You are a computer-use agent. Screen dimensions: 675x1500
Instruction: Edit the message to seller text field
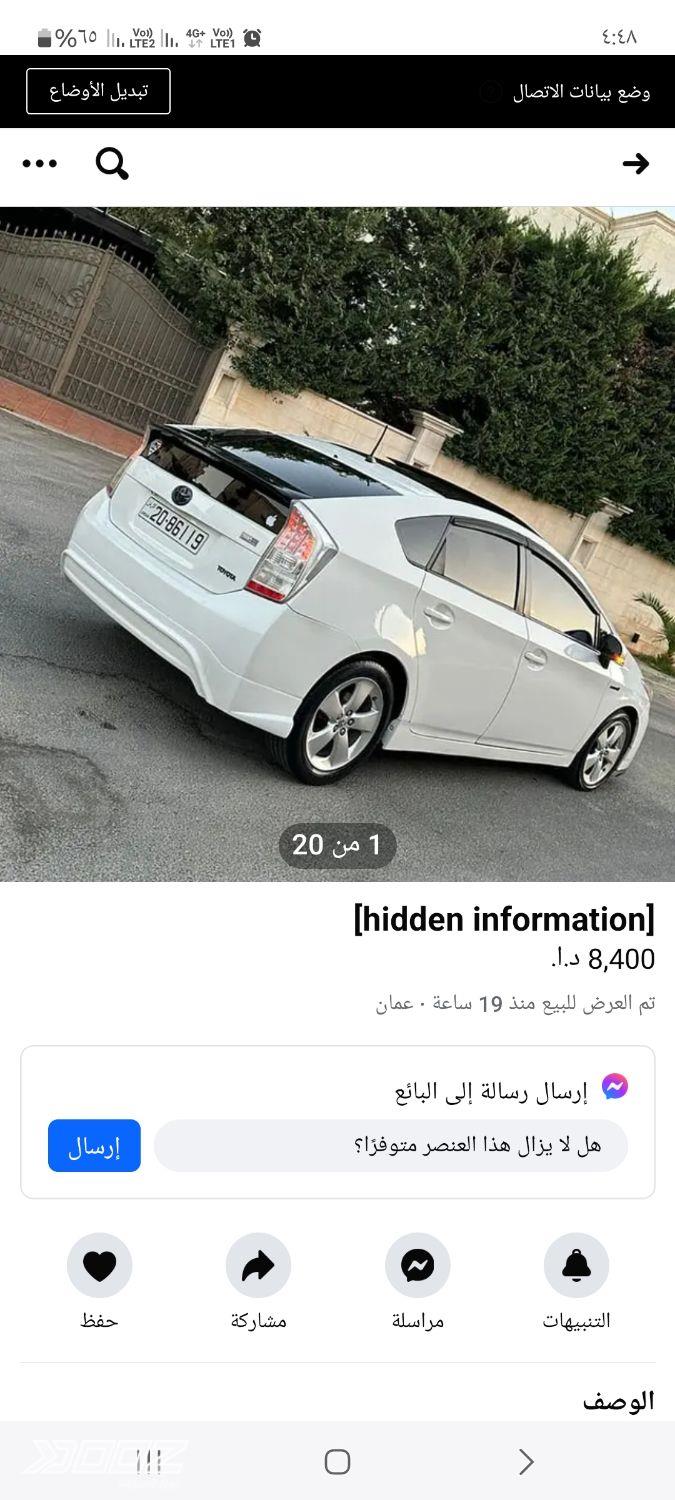pos(391,1145)
